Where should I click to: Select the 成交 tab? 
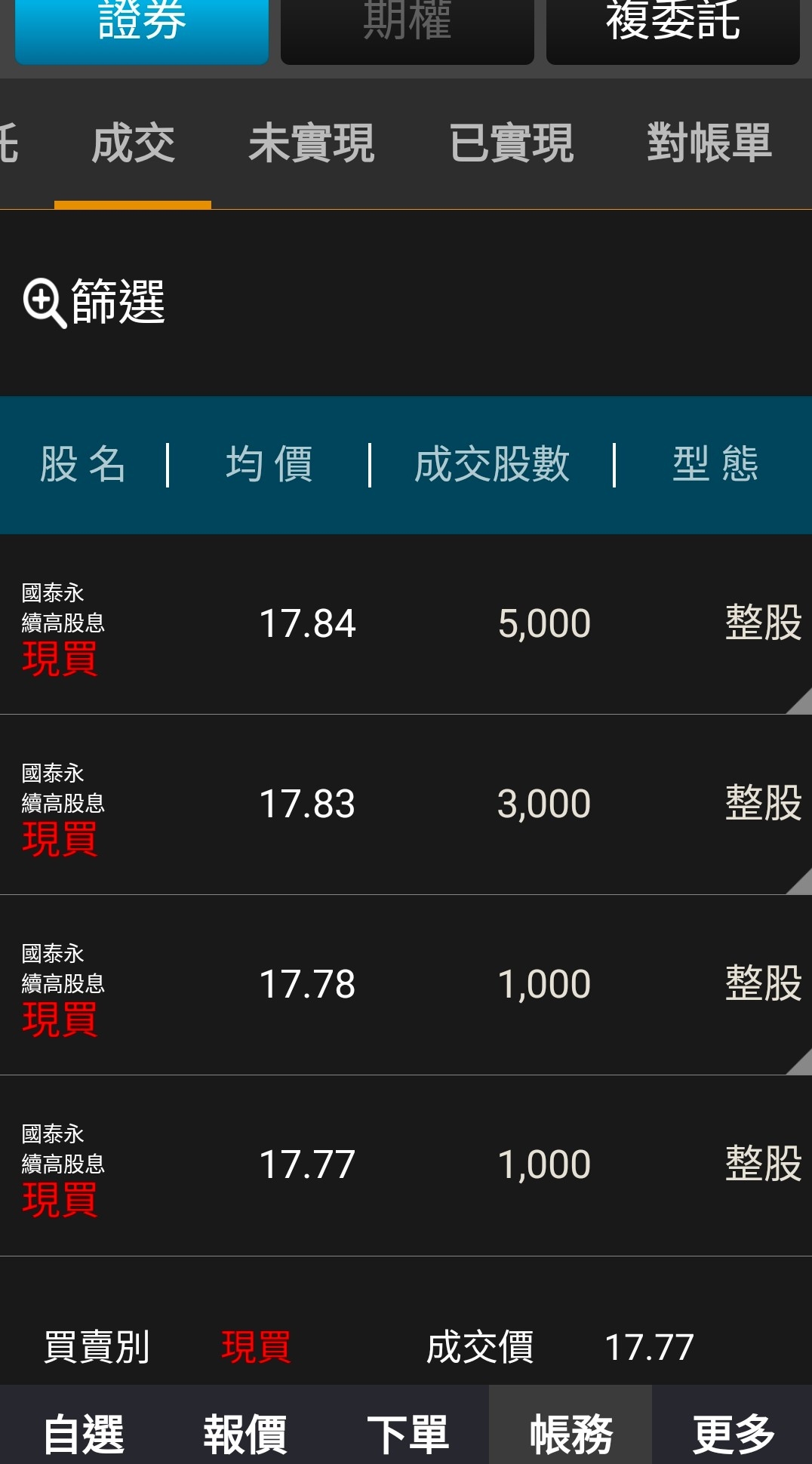(133, 143)
